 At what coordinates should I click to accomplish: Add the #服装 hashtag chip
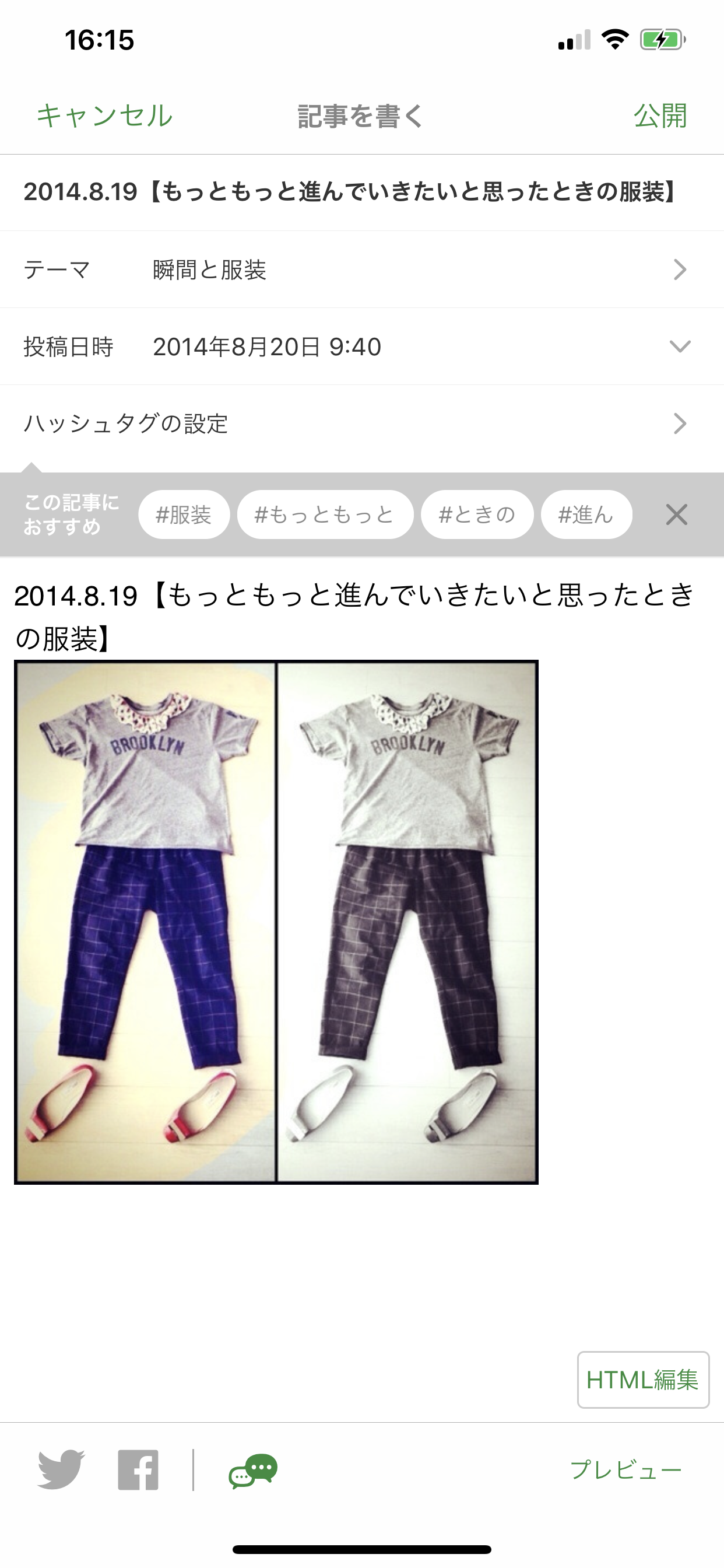coord(184,514)
